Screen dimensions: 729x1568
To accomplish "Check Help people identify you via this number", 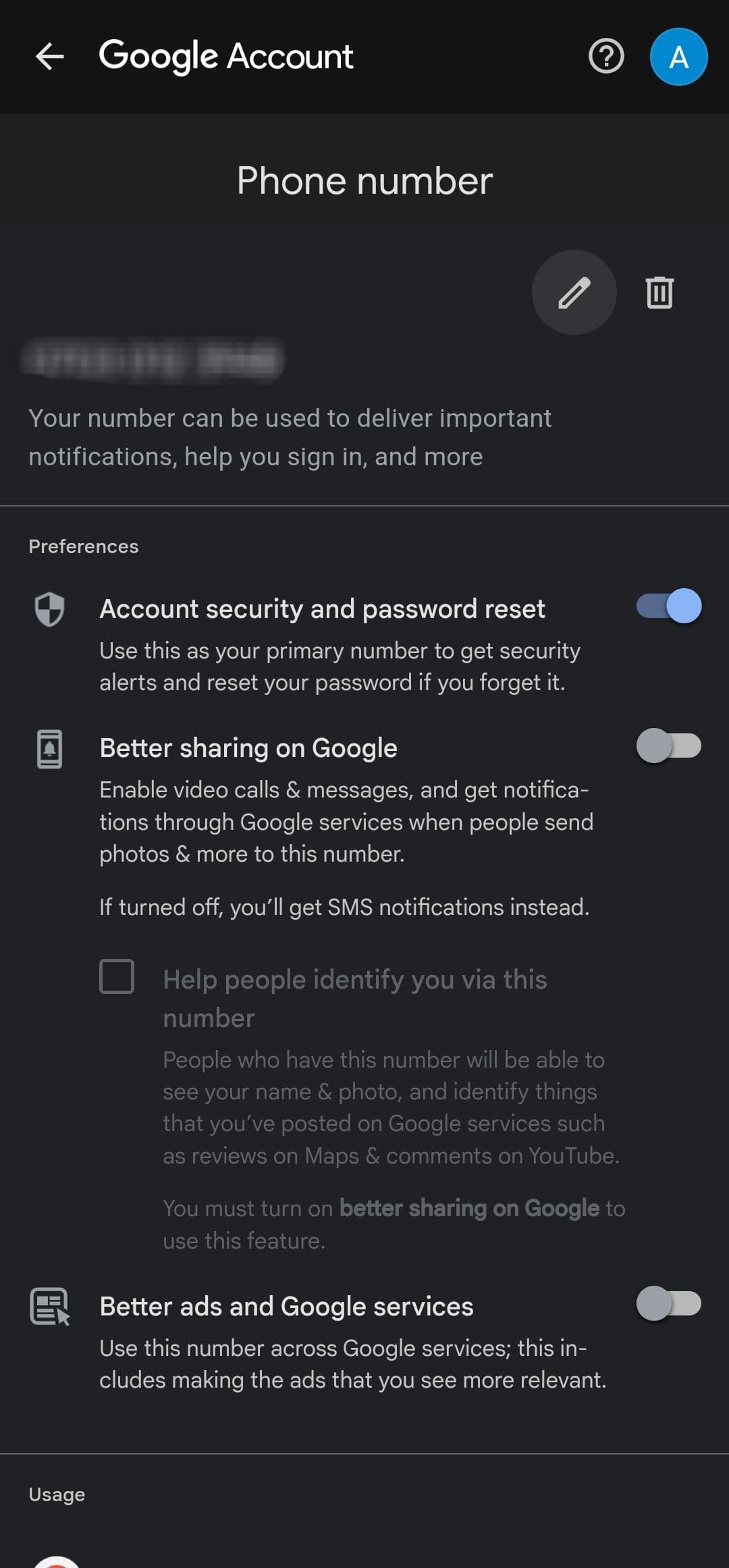I will [x=117, y=976].
